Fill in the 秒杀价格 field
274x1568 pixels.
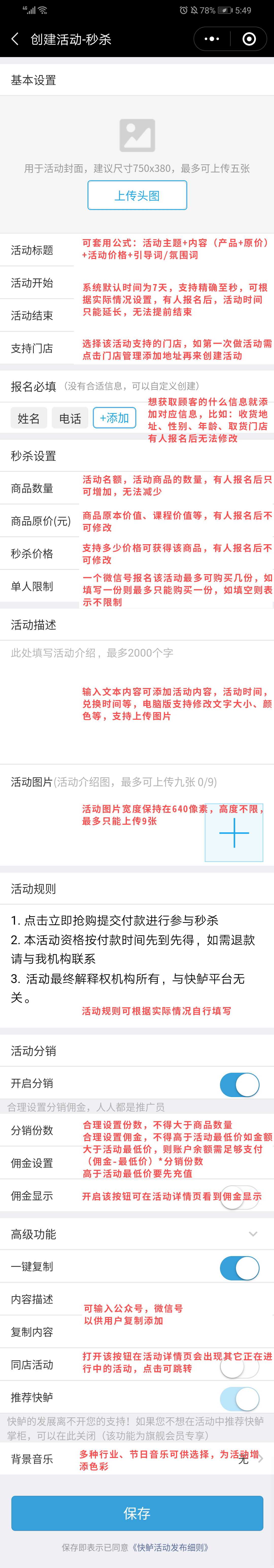pos(174,553)
